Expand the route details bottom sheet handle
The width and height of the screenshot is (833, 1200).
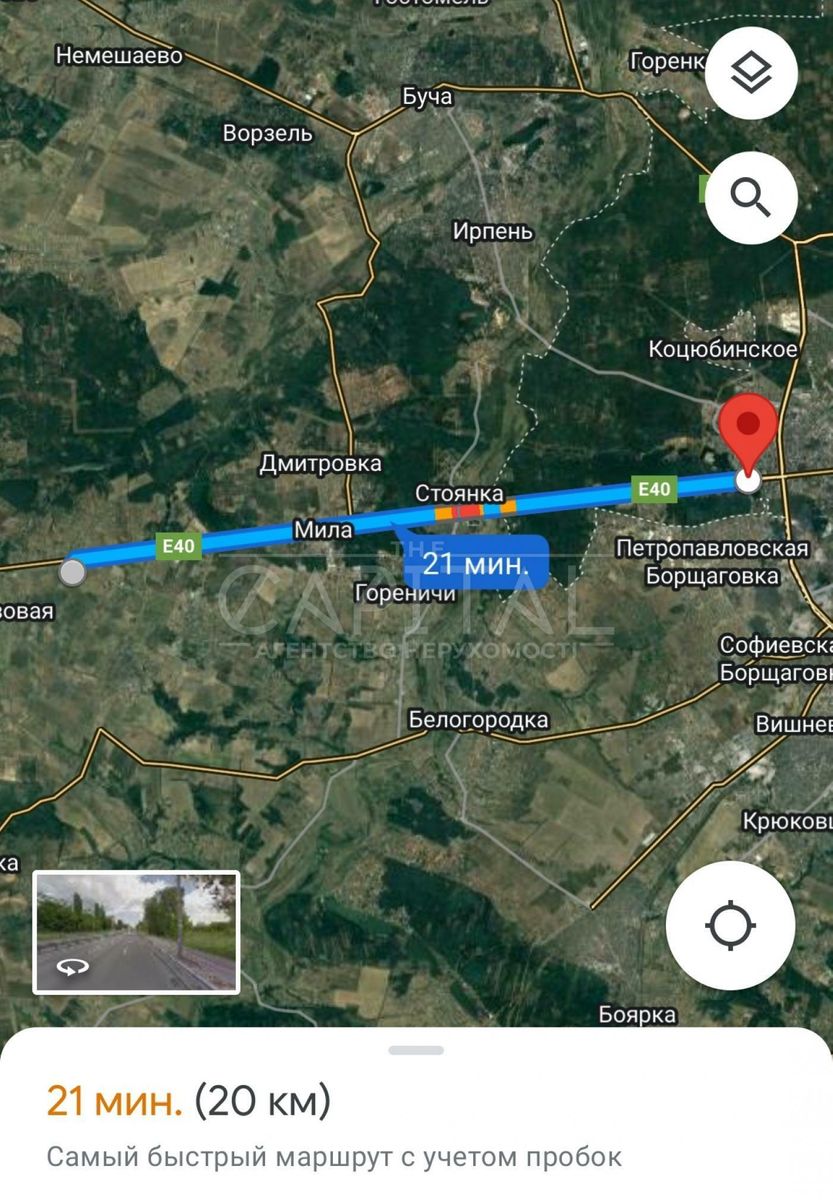(416, 1051)
